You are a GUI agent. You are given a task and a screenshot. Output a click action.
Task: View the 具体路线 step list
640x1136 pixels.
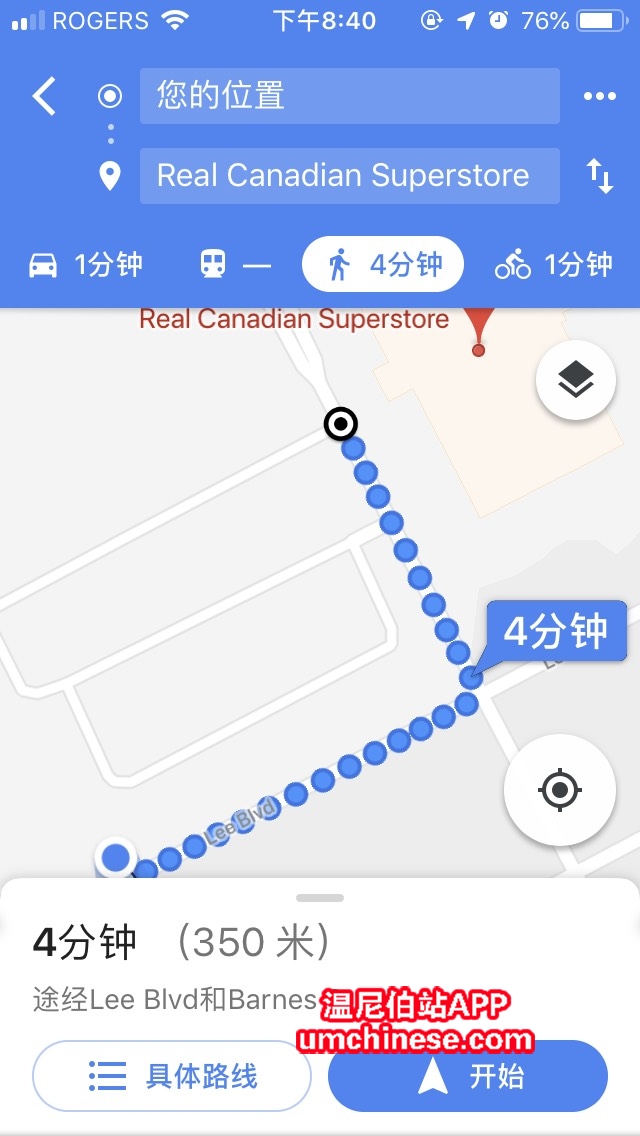[172, 1076]
